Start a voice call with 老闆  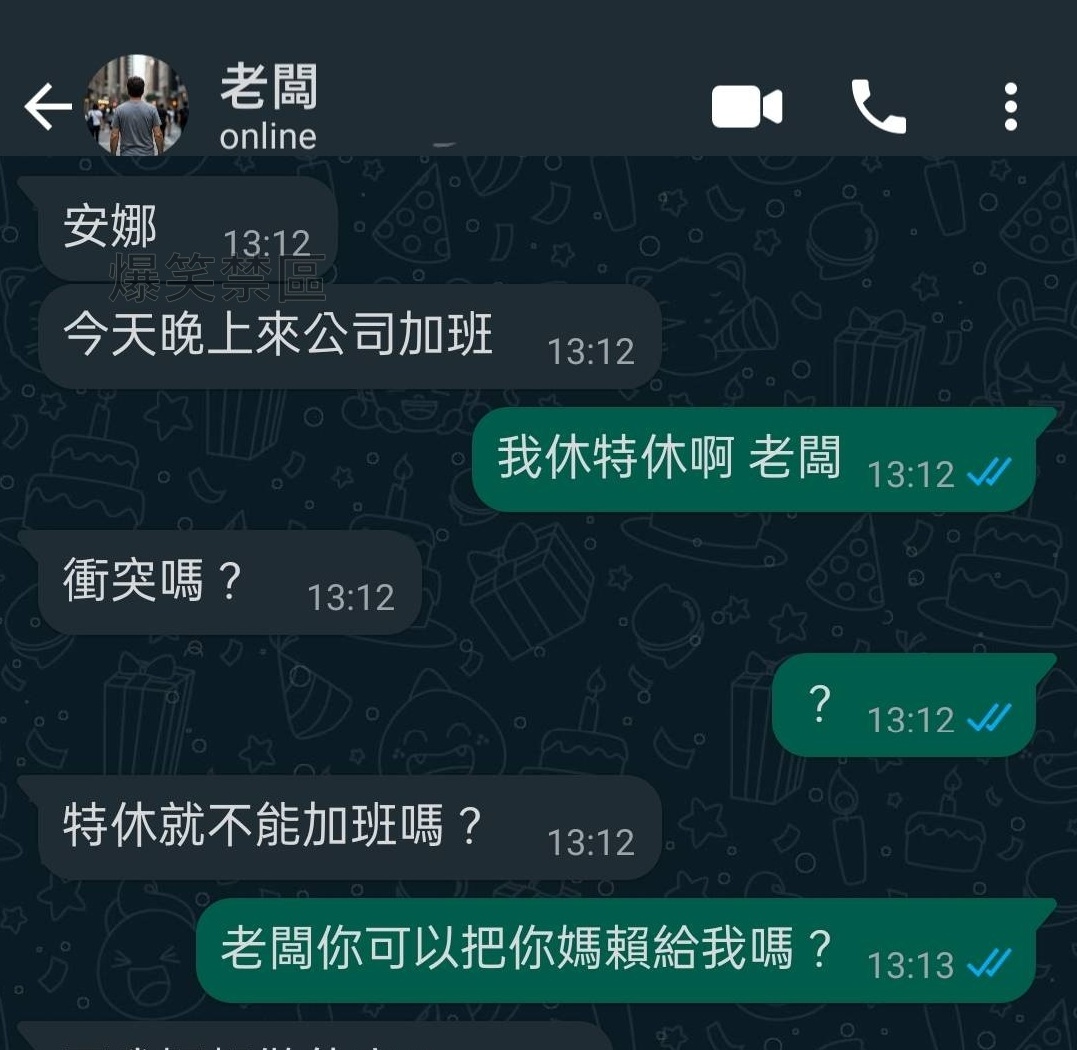point(878,107)
